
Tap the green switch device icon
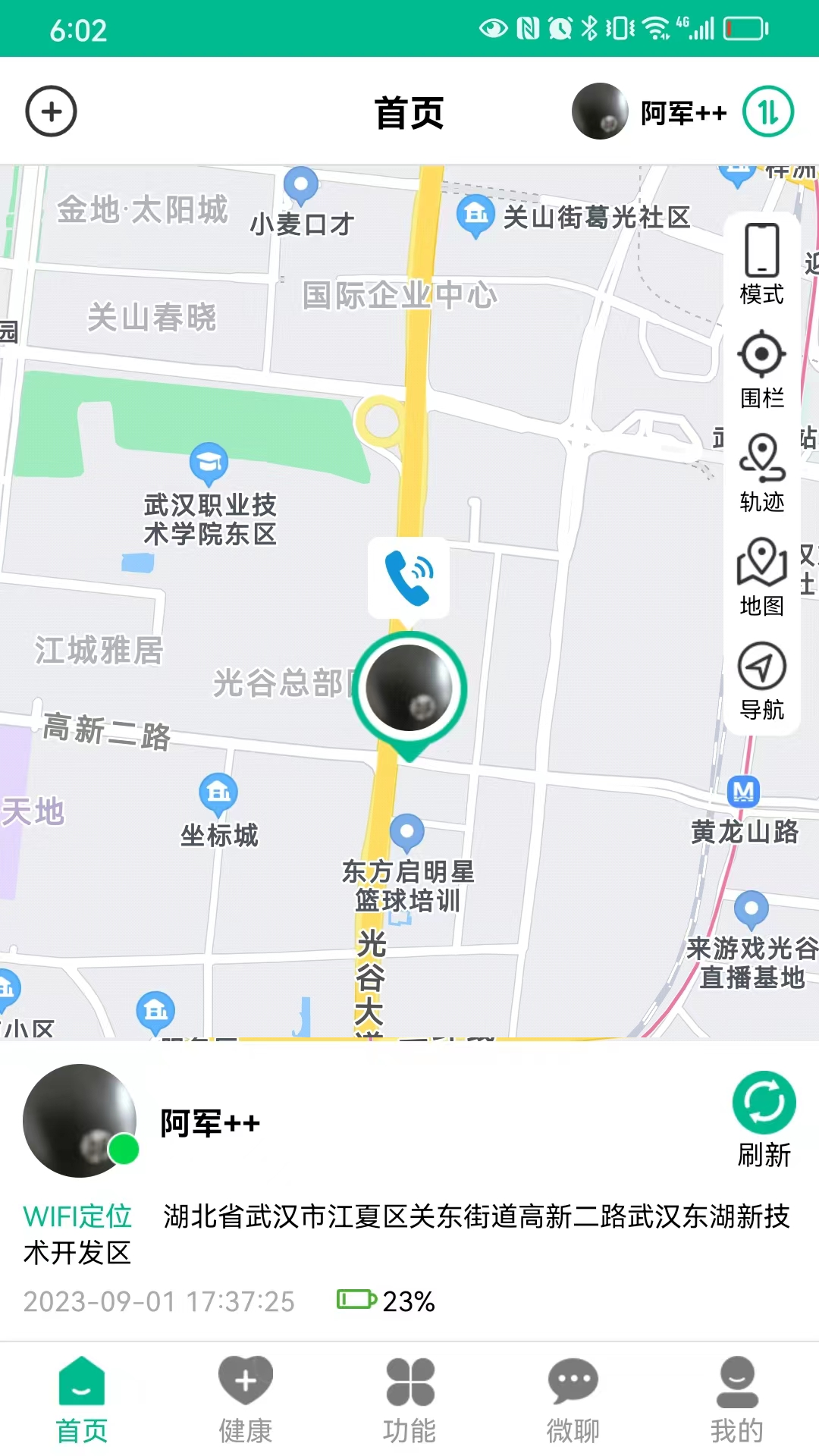pyautogui.click(x=767, y=112)
